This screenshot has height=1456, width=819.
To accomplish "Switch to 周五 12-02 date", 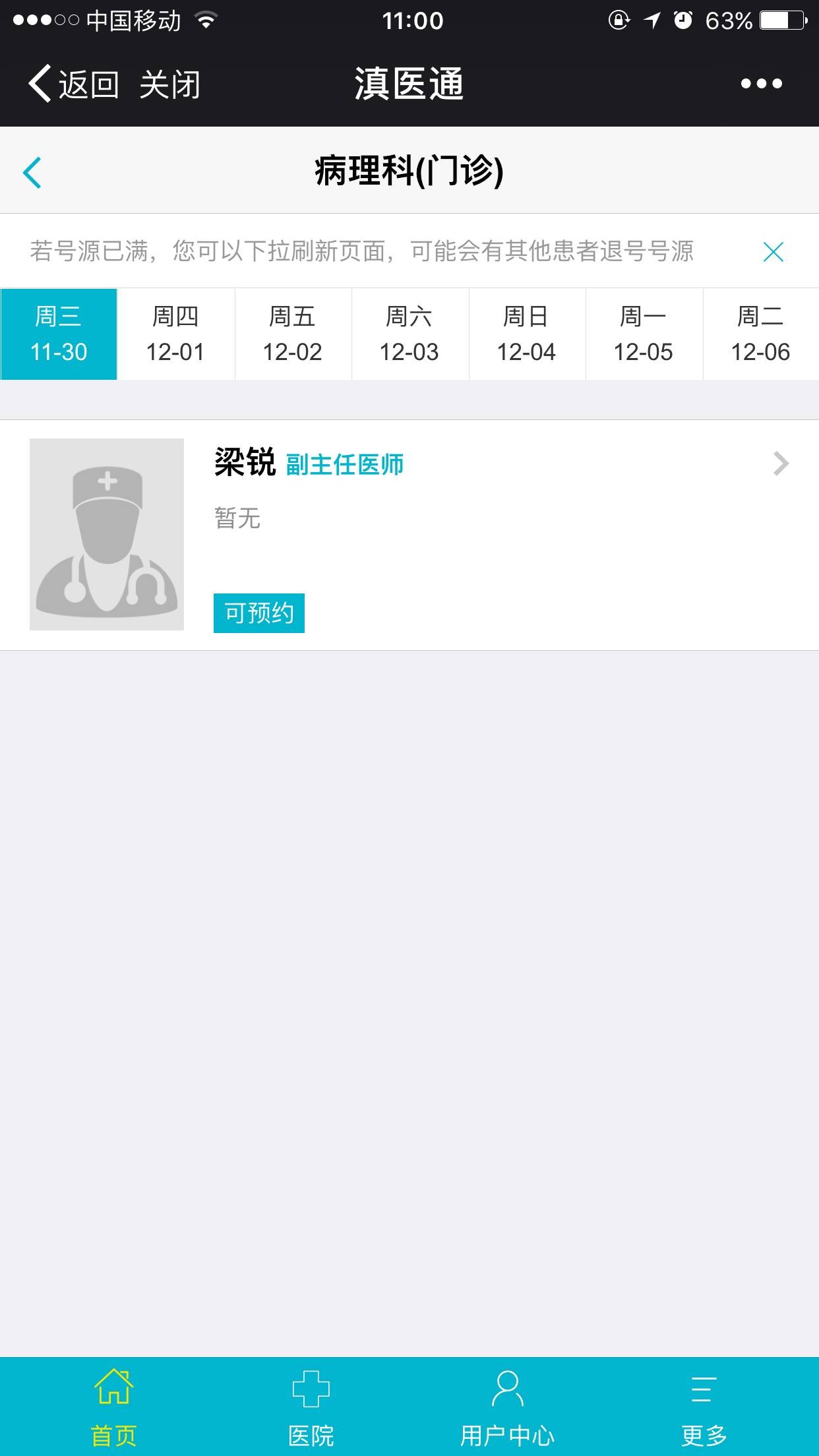I will coord(292,334).
